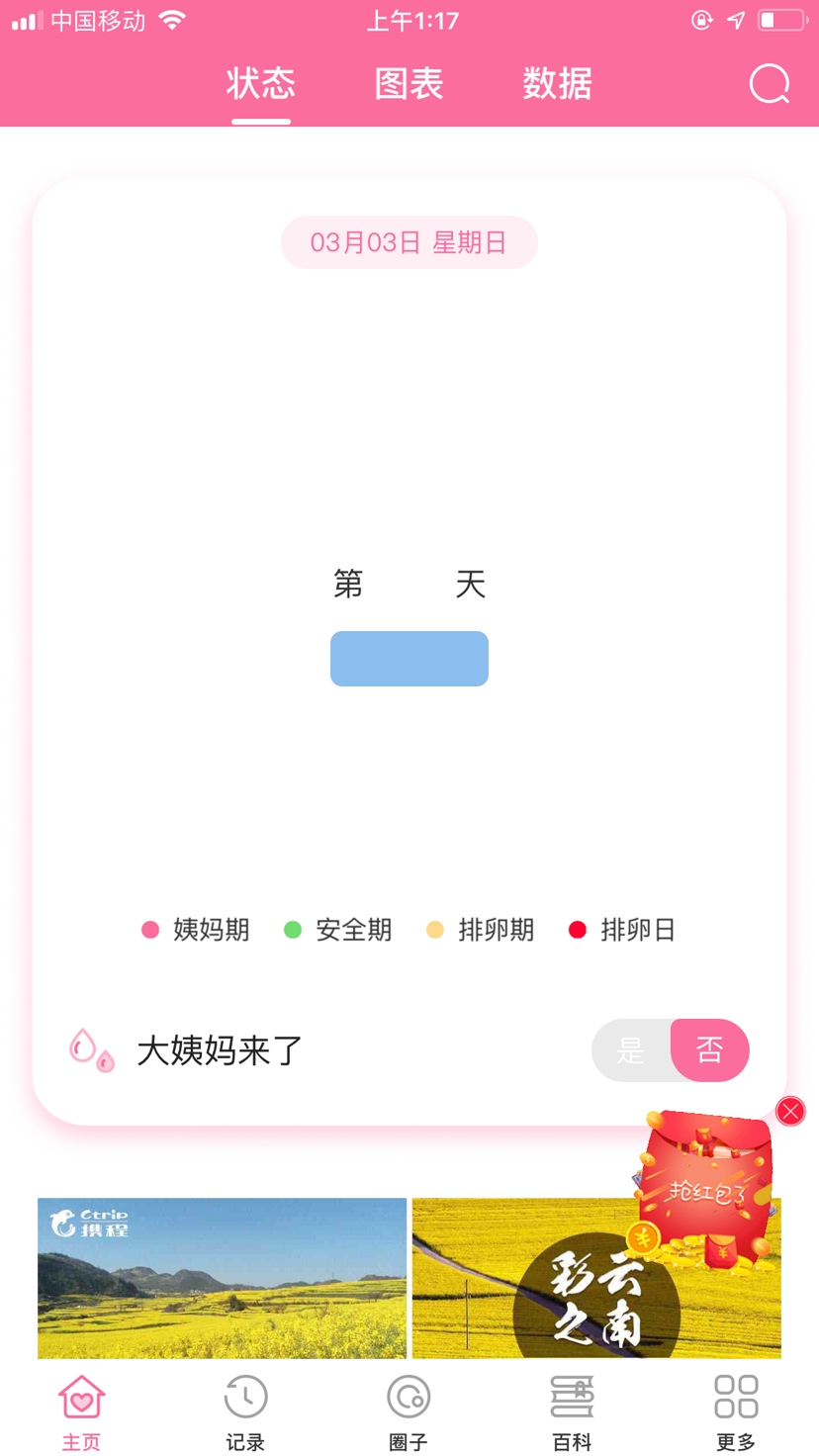Tap the date chip 03月03日 星期日
The height and width of the screenshot is (1456, 819).
coord(409,242)
